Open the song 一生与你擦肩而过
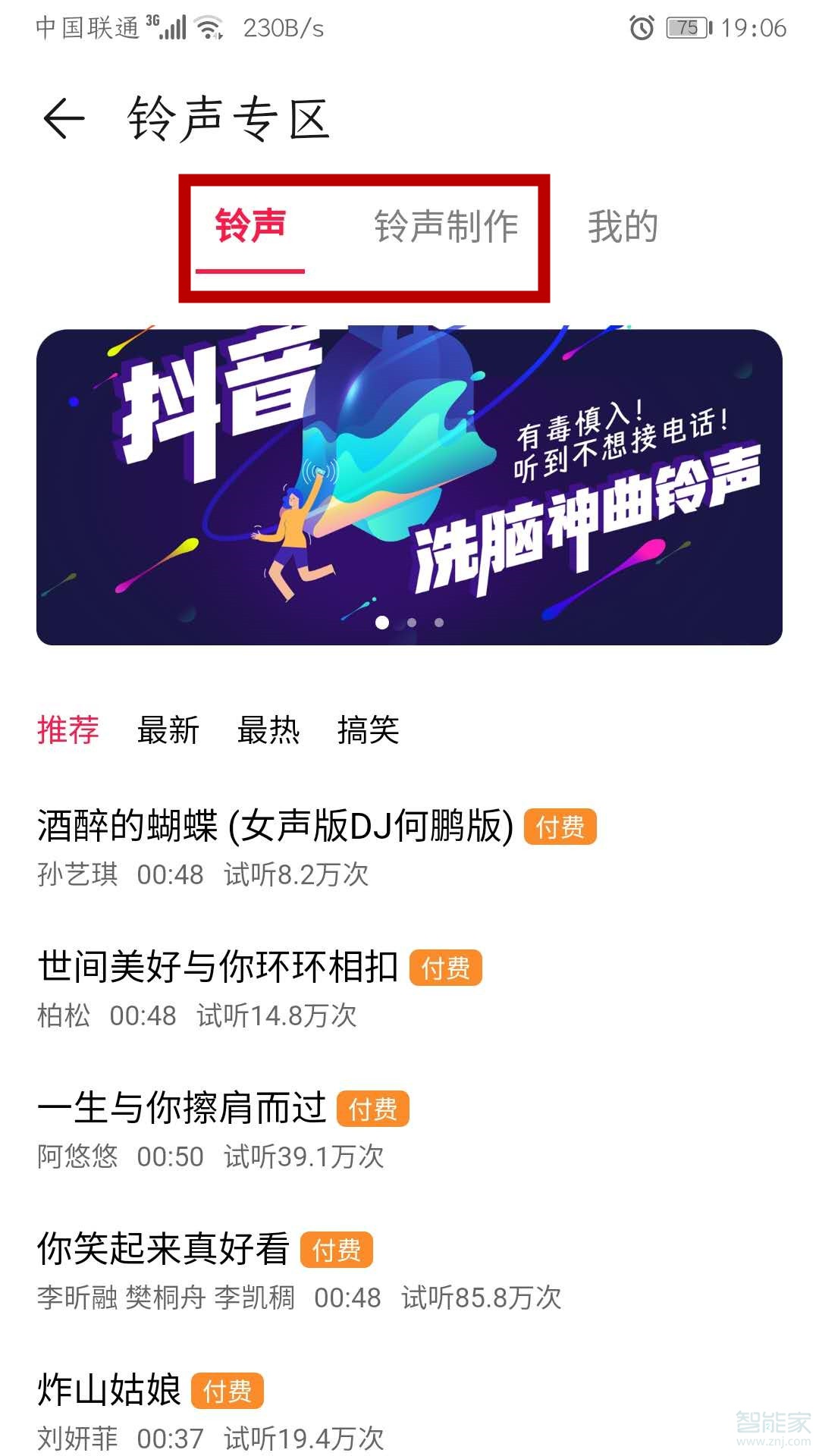 182,1107
